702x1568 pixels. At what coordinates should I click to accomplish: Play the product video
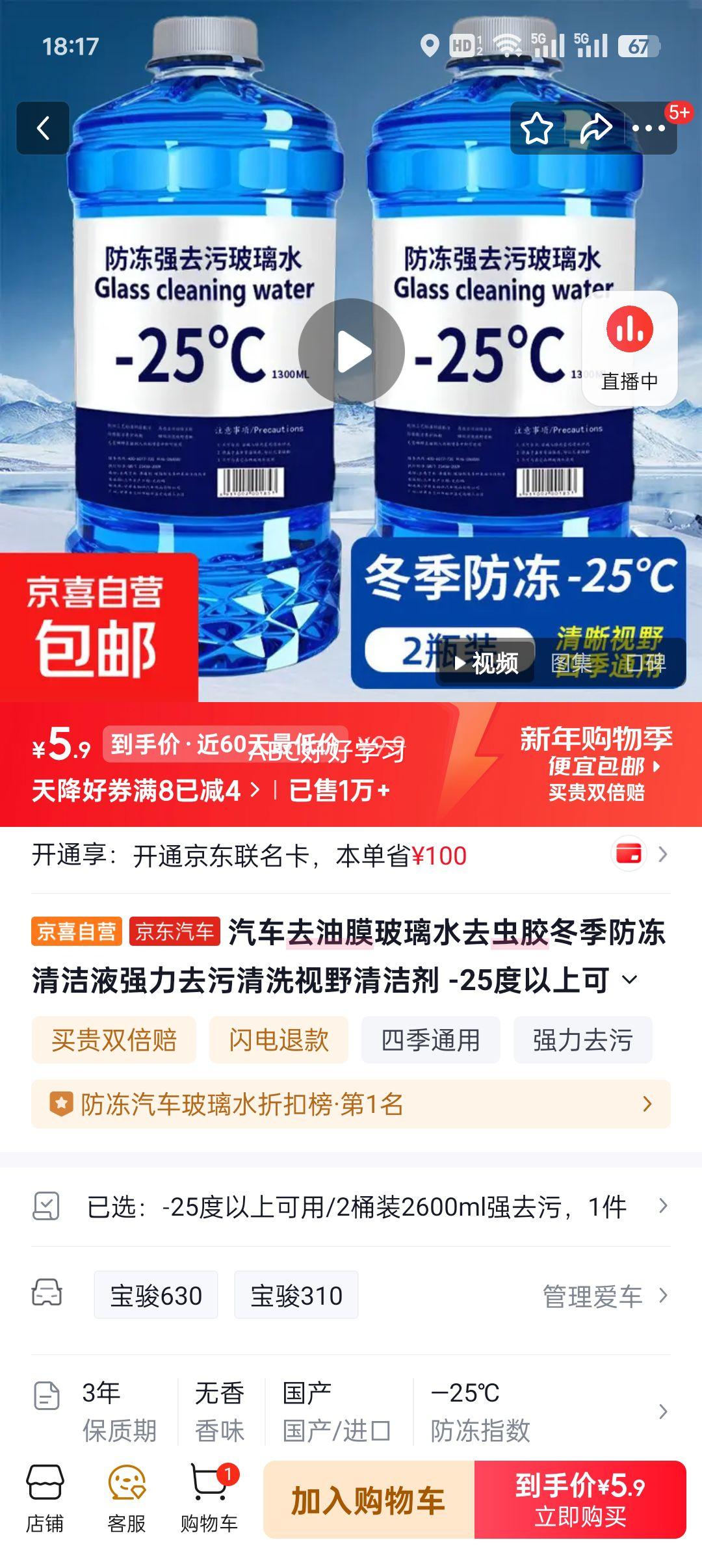click(351, 351)
